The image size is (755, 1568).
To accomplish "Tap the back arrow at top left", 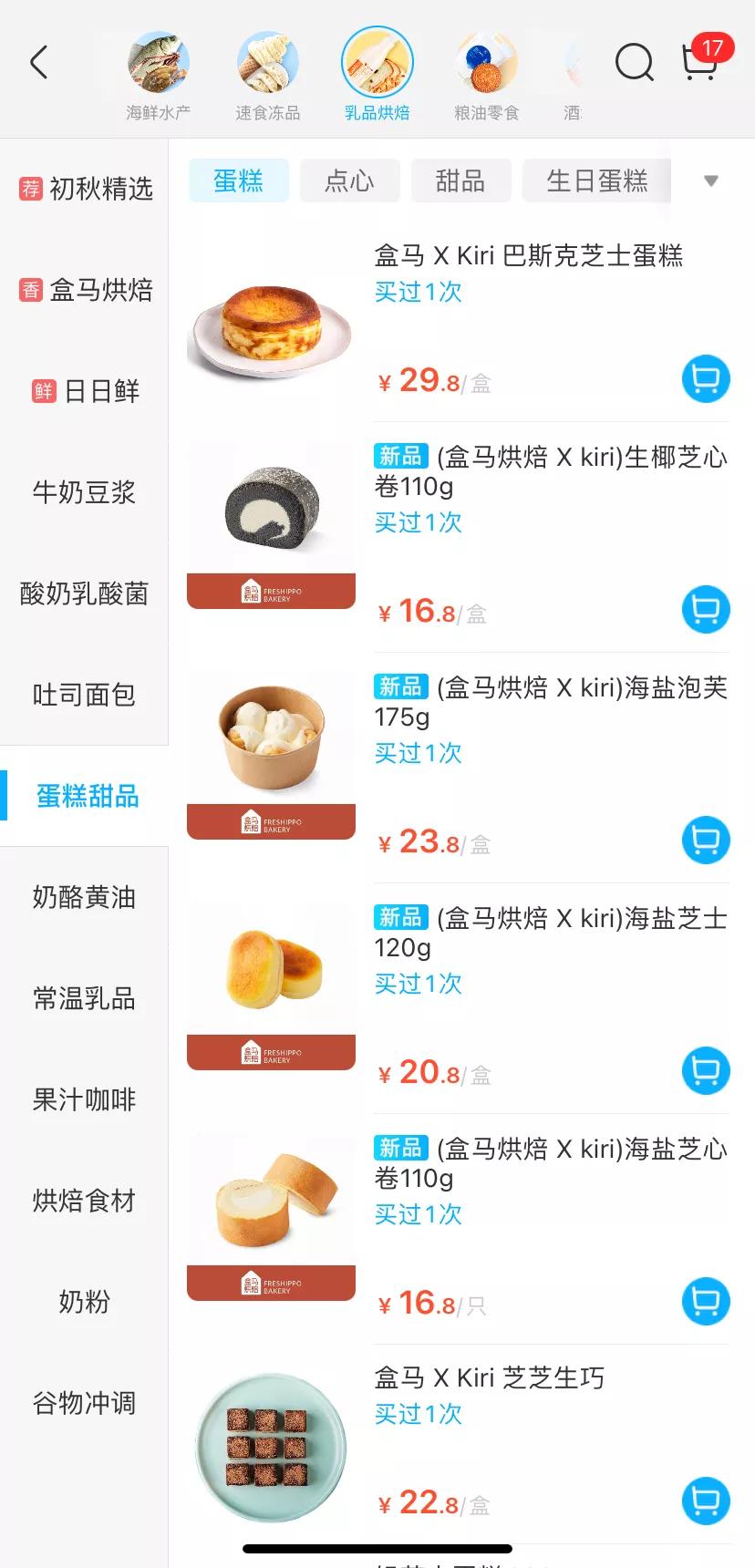I will pos(37,64).
